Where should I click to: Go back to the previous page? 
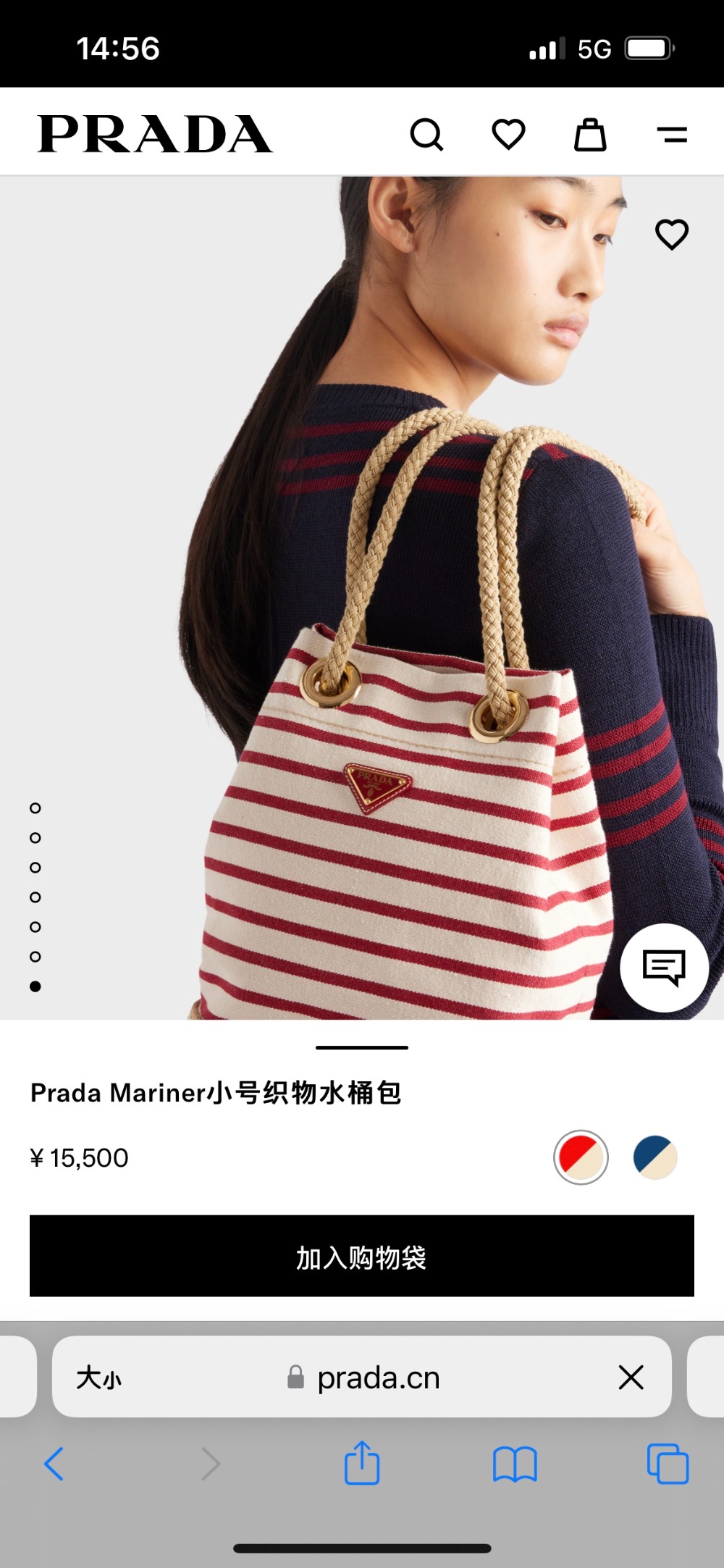[54, 1464]
